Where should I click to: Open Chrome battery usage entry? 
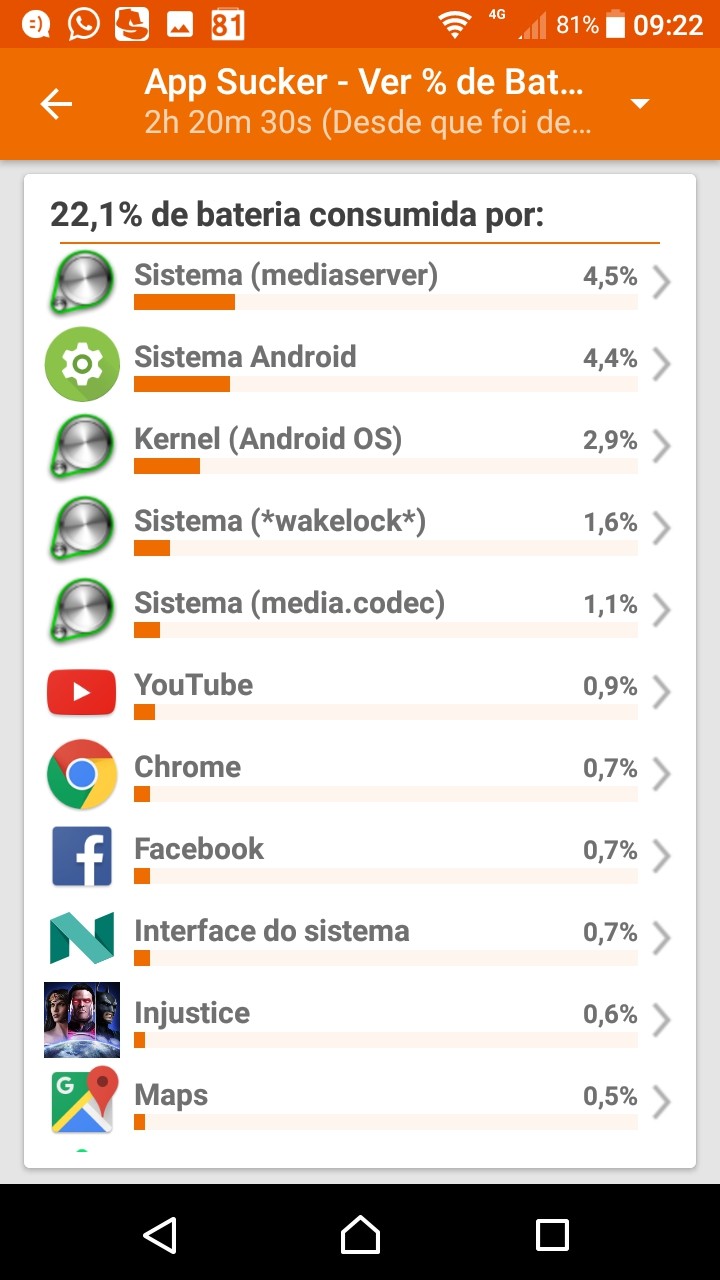coord(360,775)
